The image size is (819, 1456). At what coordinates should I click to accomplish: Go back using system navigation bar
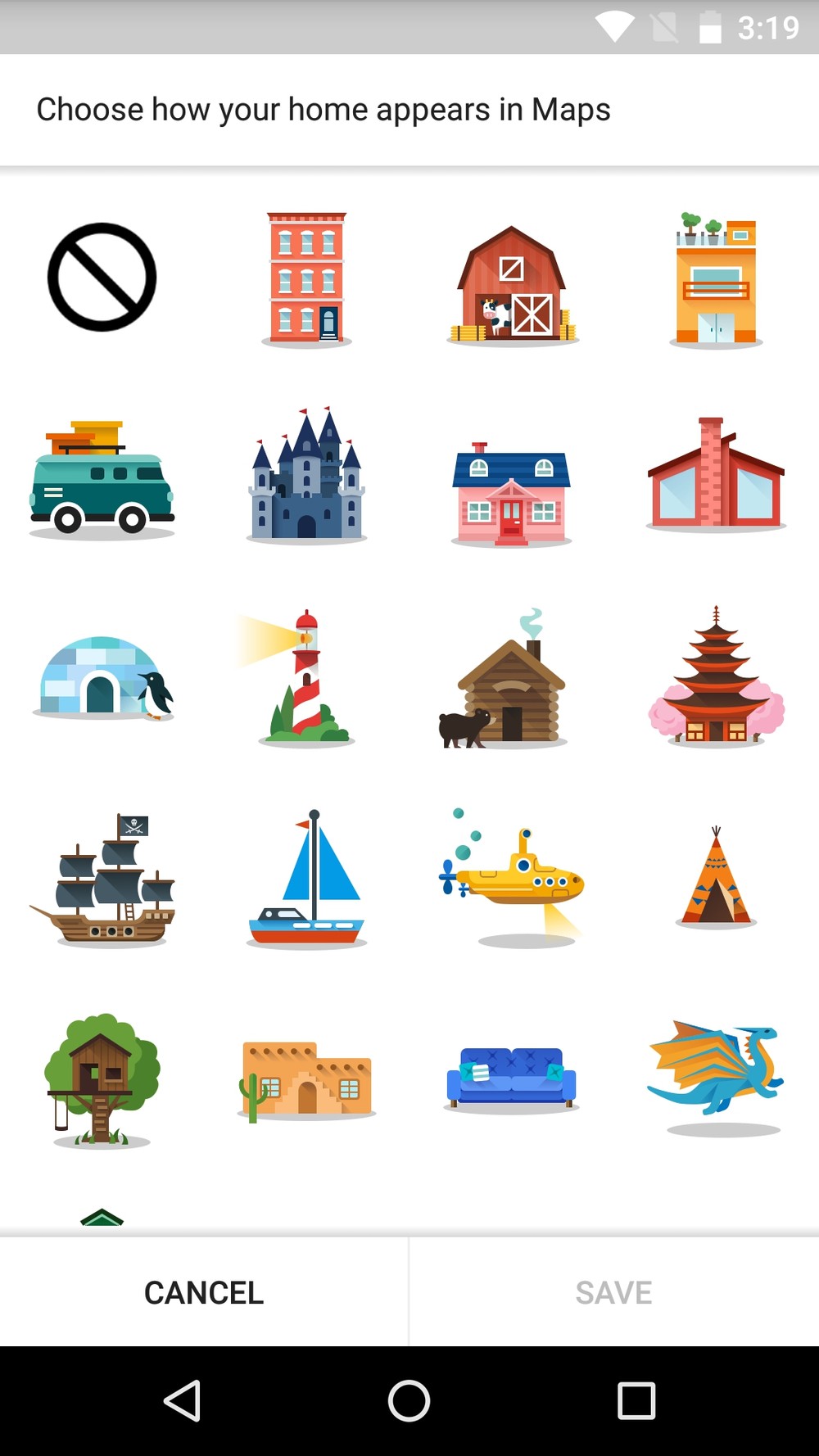click(183, 1400)
